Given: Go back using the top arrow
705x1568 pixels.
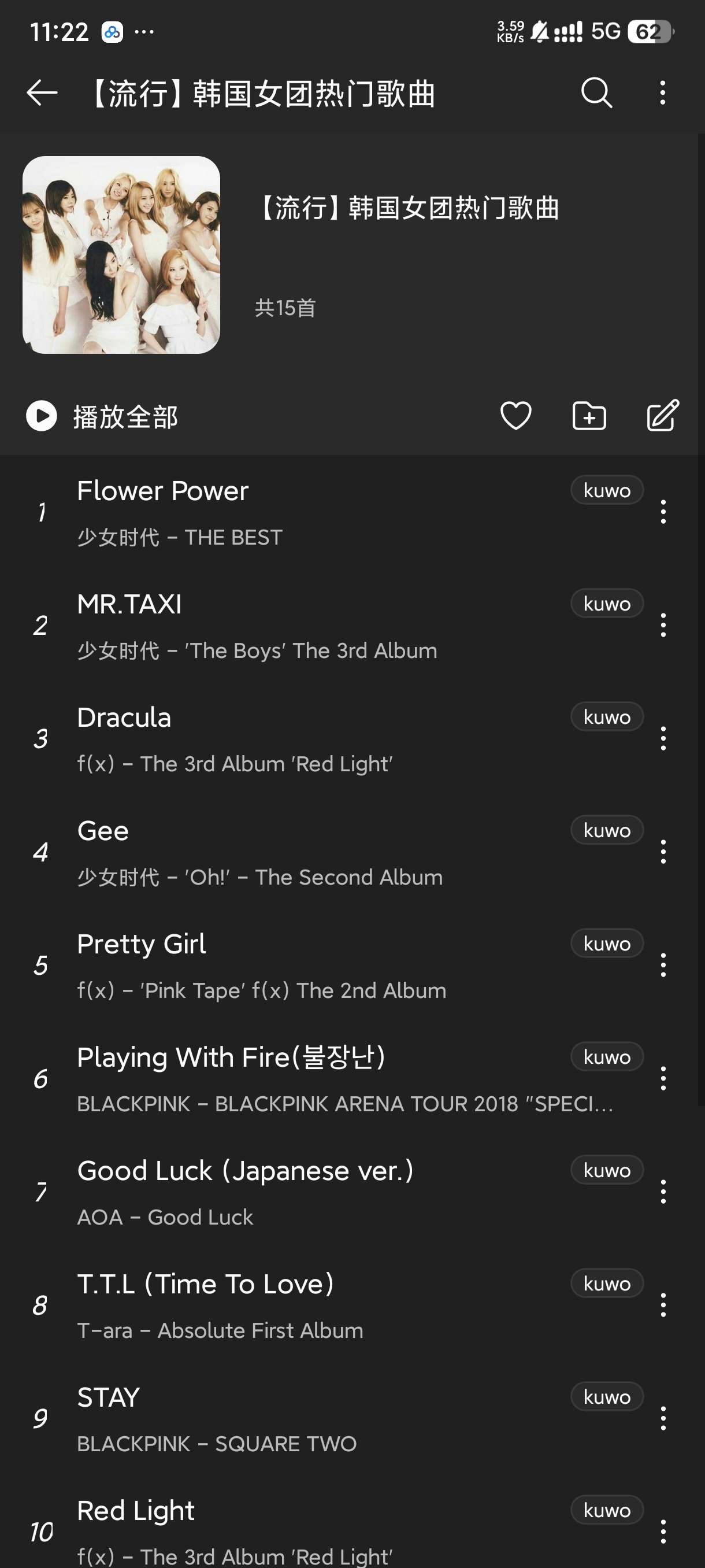Looking at the screenshot, I should point(42,93).
